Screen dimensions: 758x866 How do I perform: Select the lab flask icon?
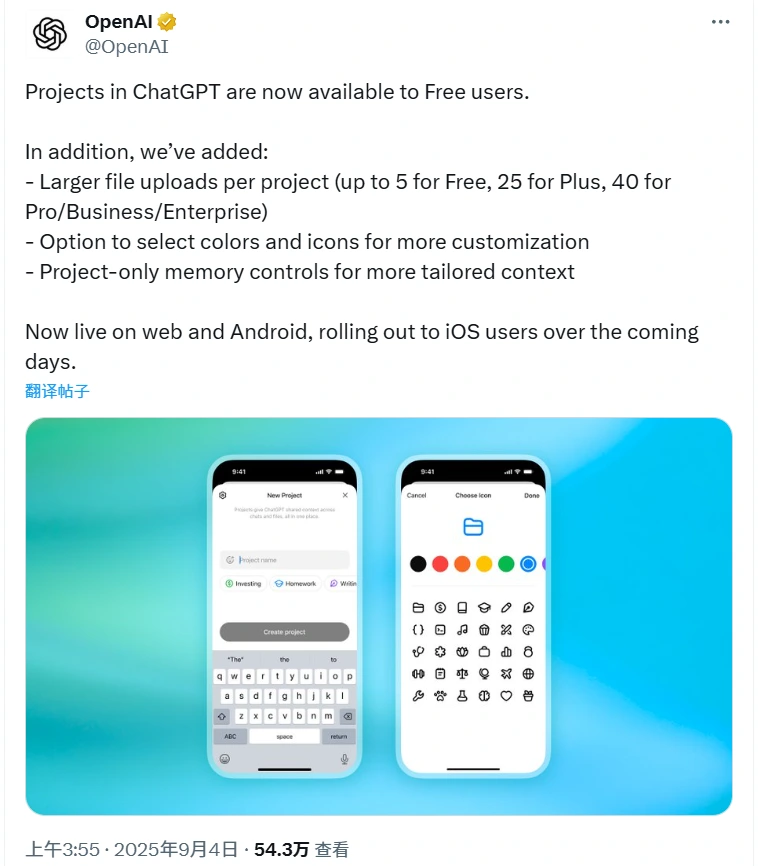click(463, 695)
